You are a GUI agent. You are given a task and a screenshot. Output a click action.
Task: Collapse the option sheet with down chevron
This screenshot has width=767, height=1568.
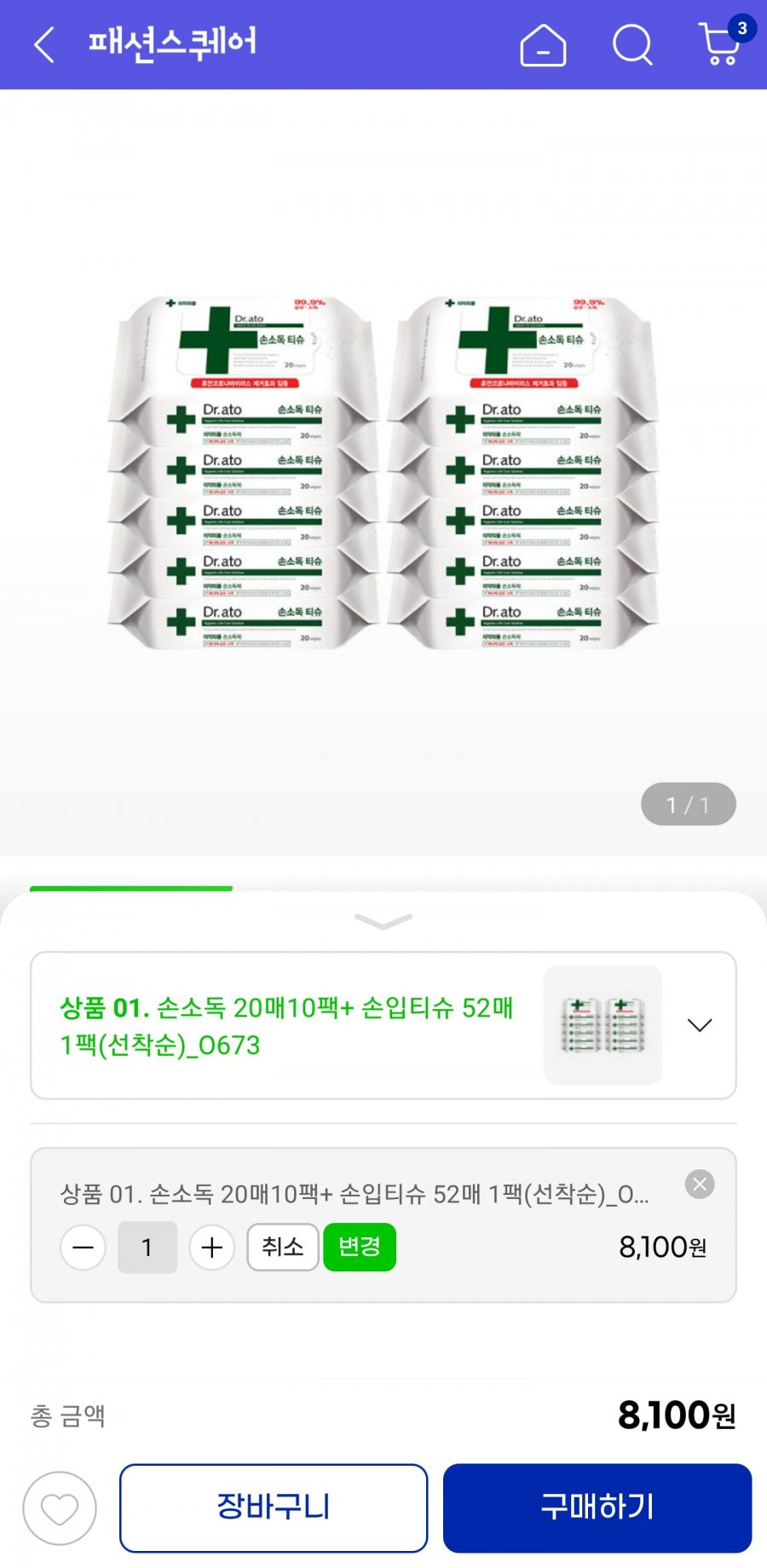pyautogui.click(x=383, y=921)
